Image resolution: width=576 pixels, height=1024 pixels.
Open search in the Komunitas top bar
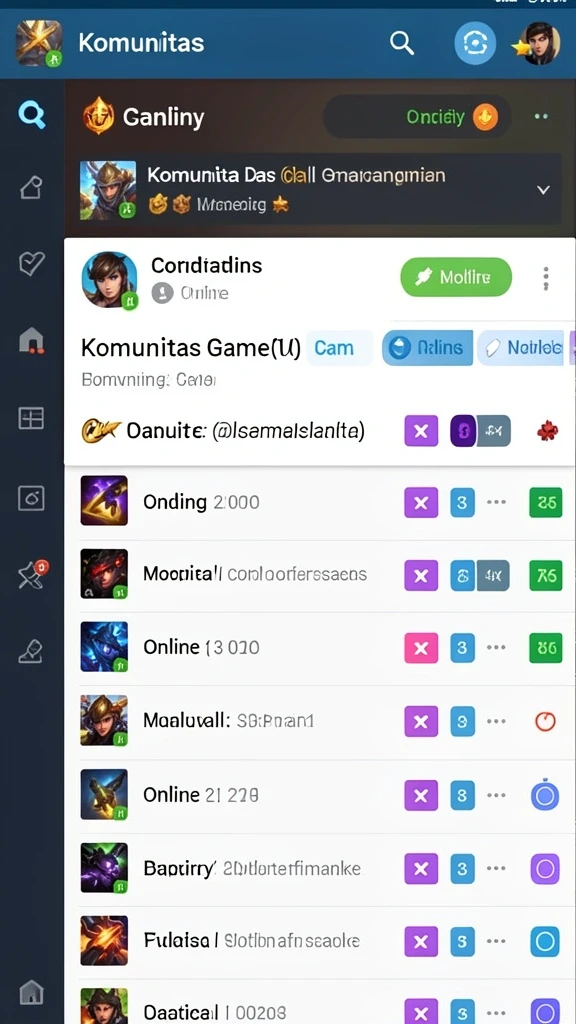click(402, 44)
